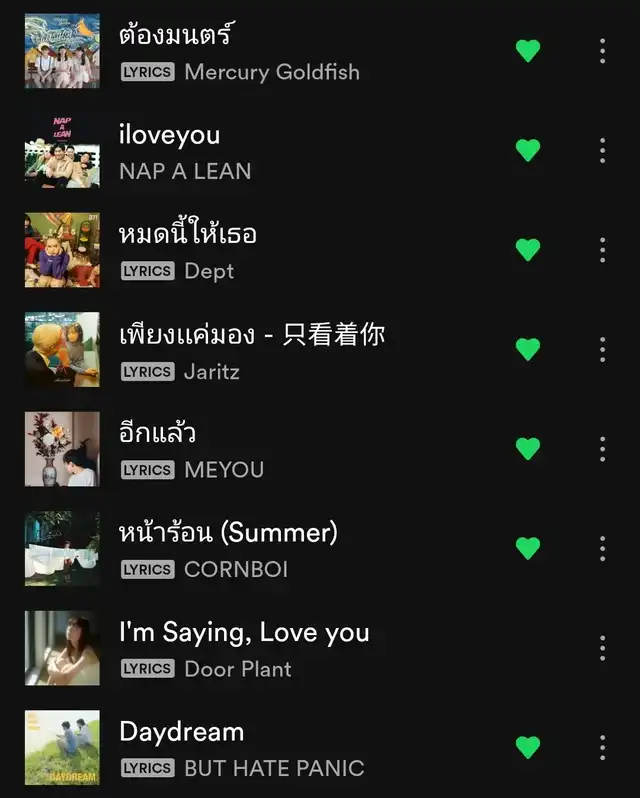Unlike the track by Mercury Goldfish
Image resolution: width=640 pixels, height=798 pixels.
pyautogui.click(x=528, y=51)
